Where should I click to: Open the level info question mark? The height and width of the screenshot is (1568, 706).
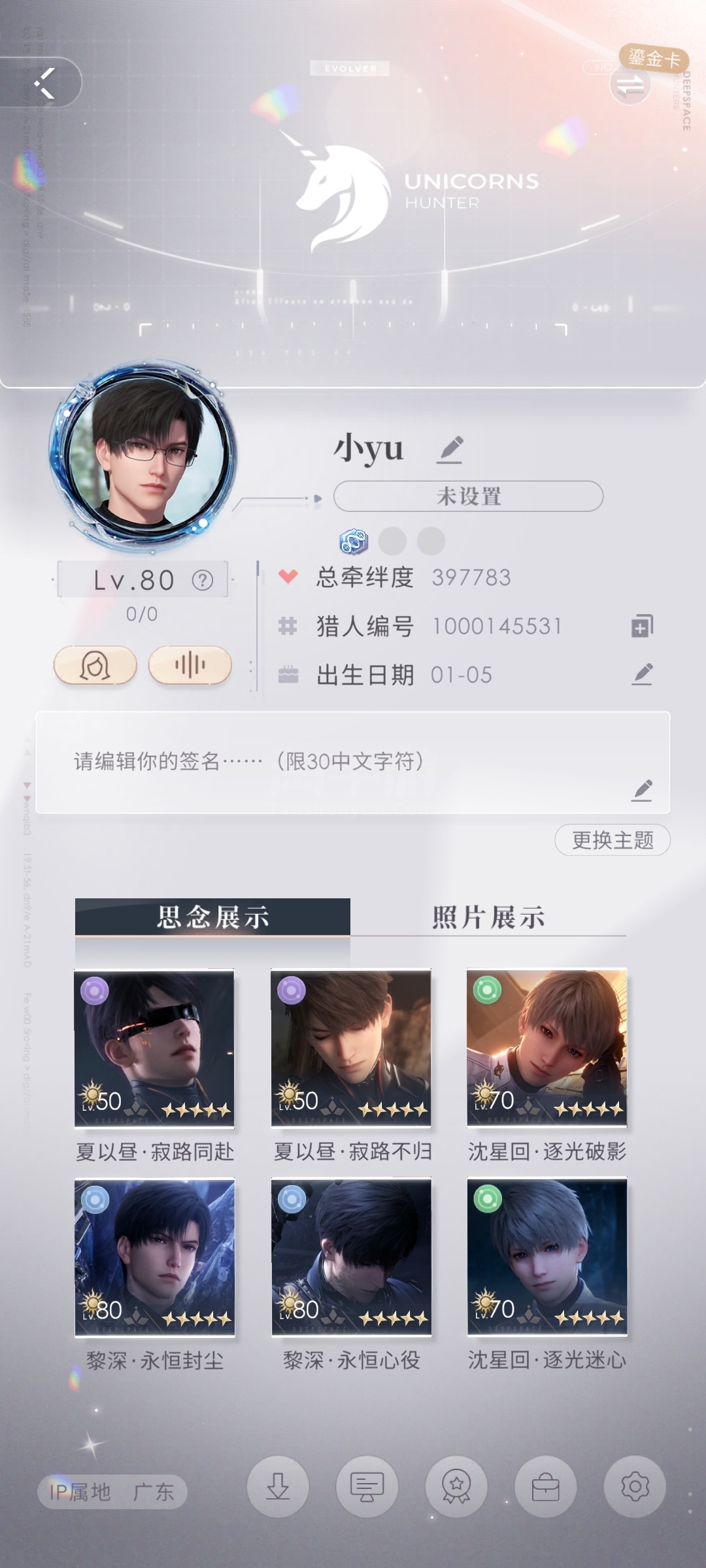coord(203,580)
